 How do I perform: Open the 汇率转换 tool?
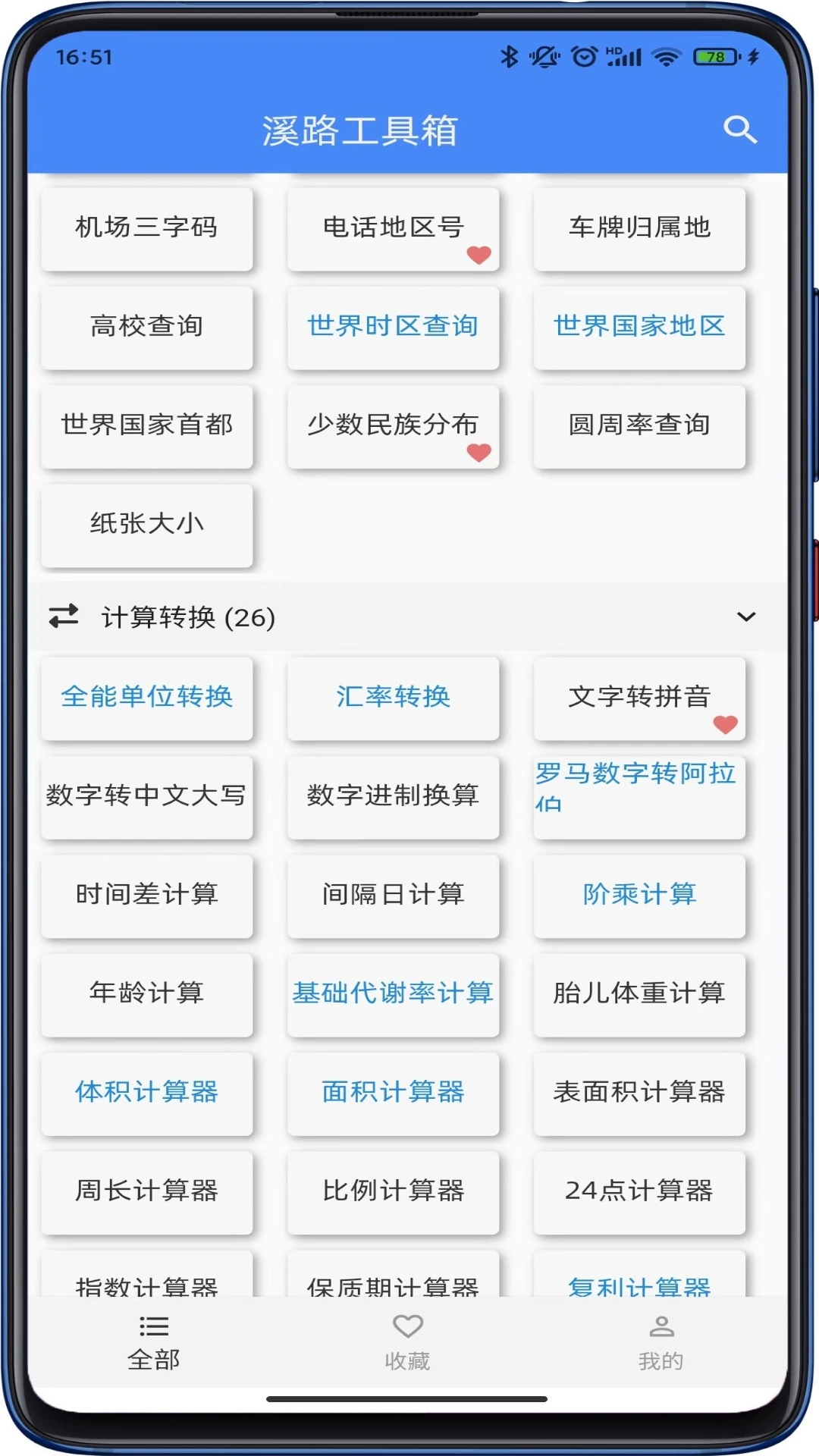point(393,698)
